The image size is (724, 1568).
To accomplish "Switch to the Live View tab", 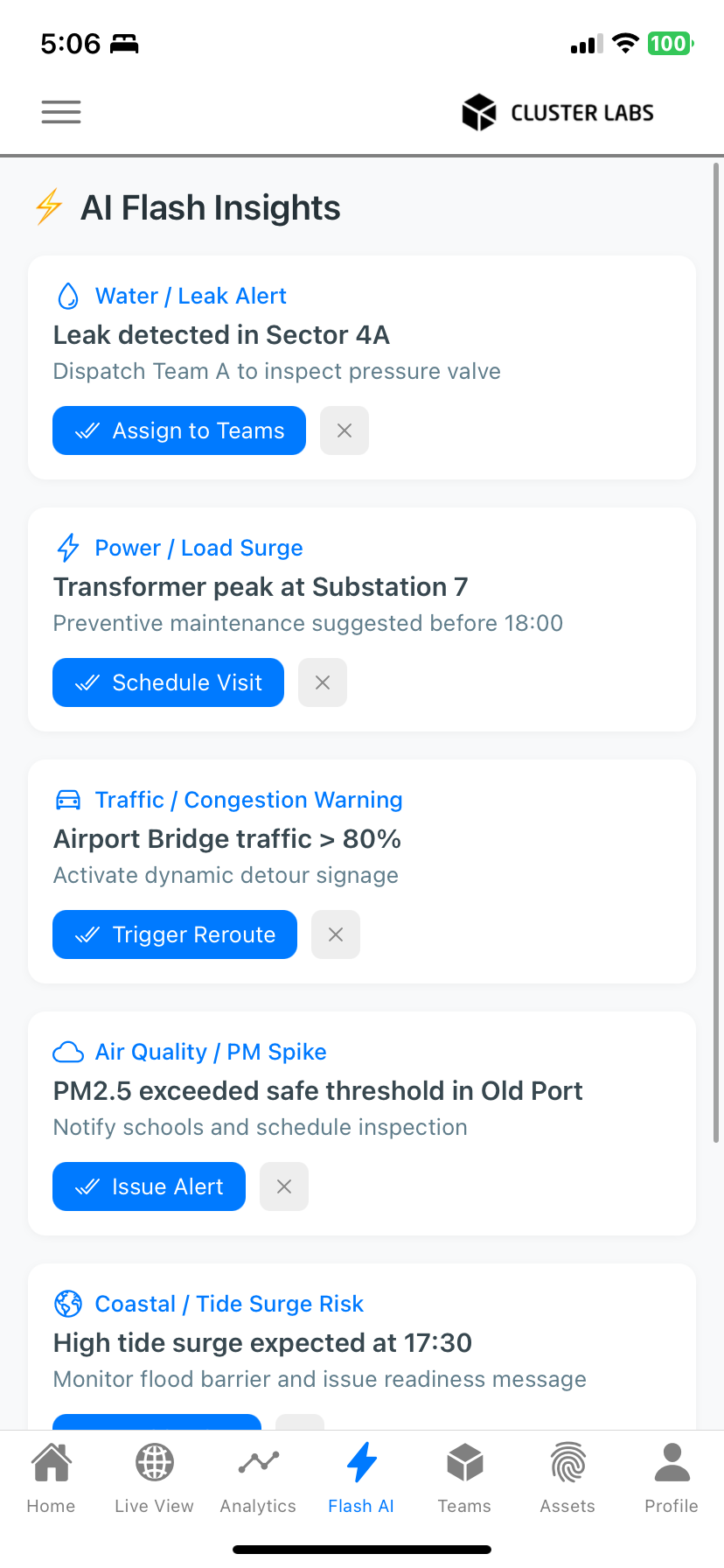I will 155,1479.
